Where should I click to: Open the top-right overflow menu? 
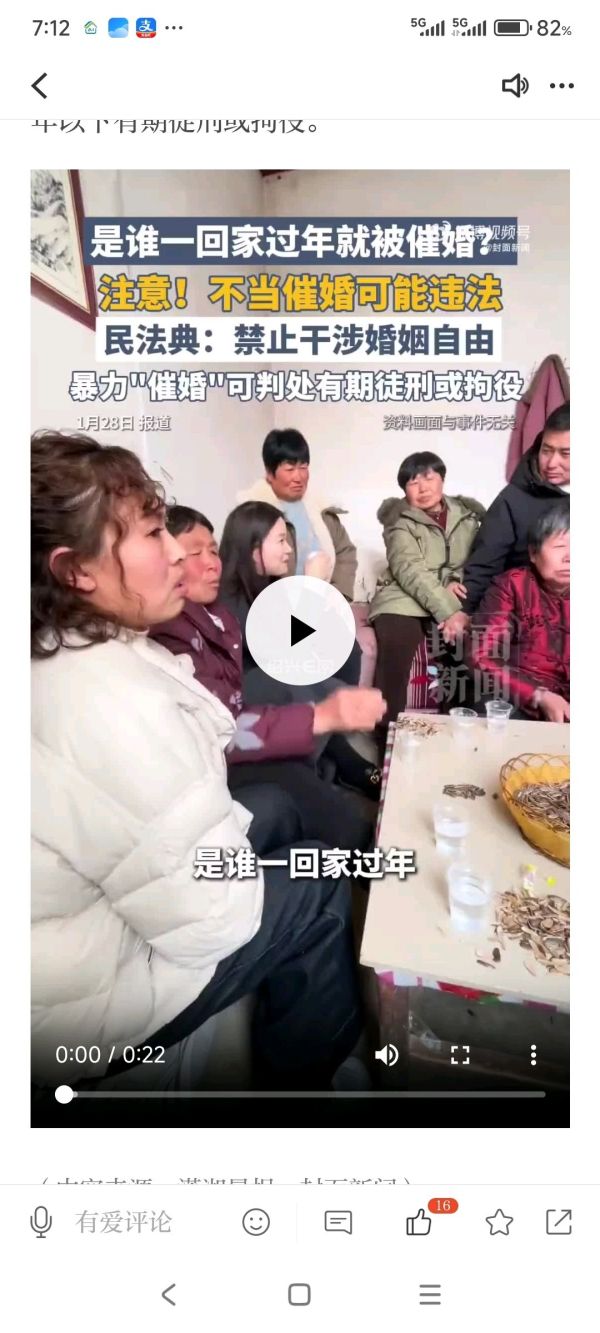click(x=562, y=86)
